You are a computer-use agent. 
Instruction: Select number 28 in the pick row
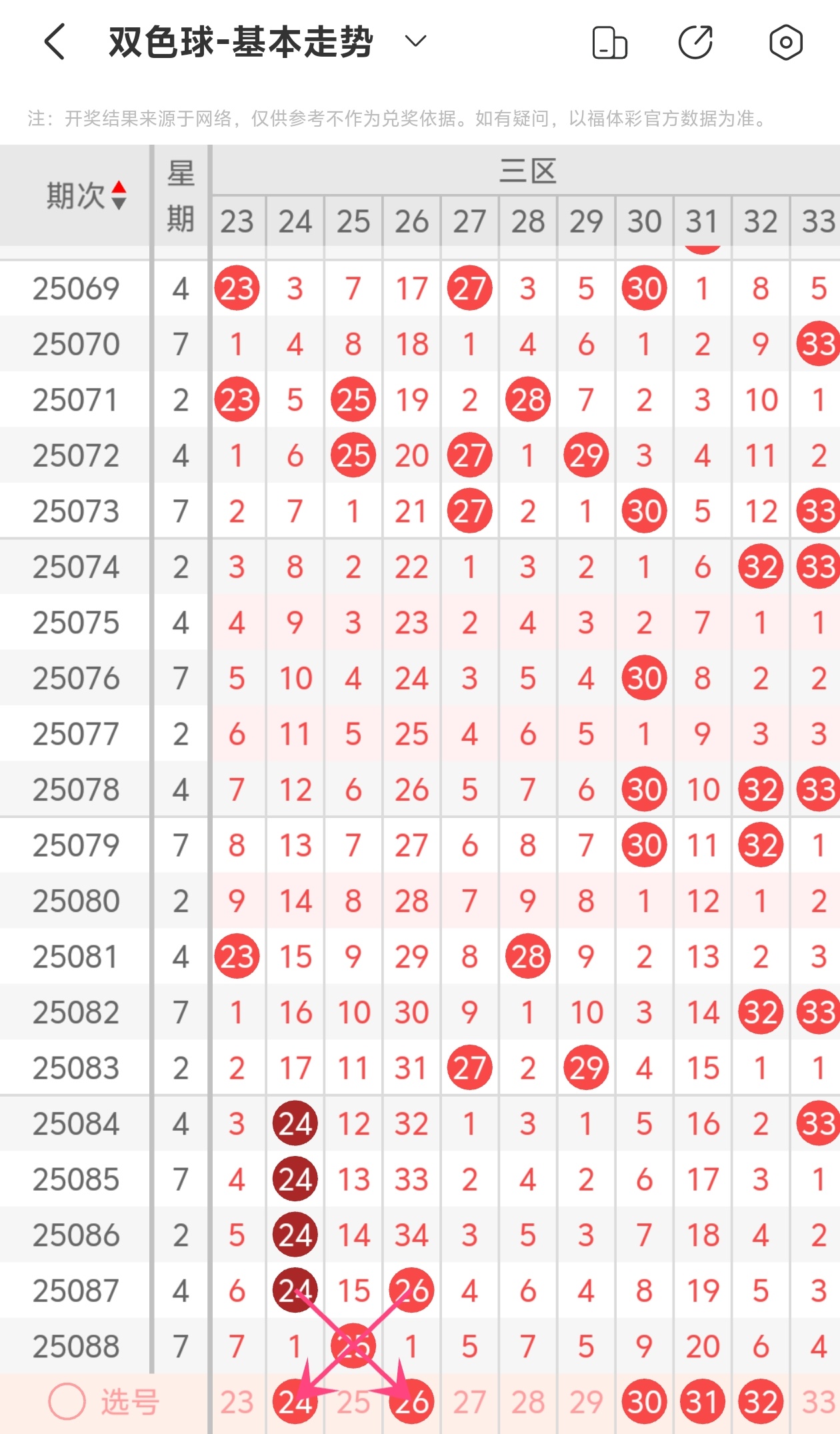pyautogui.click(x=527, y=1402)
